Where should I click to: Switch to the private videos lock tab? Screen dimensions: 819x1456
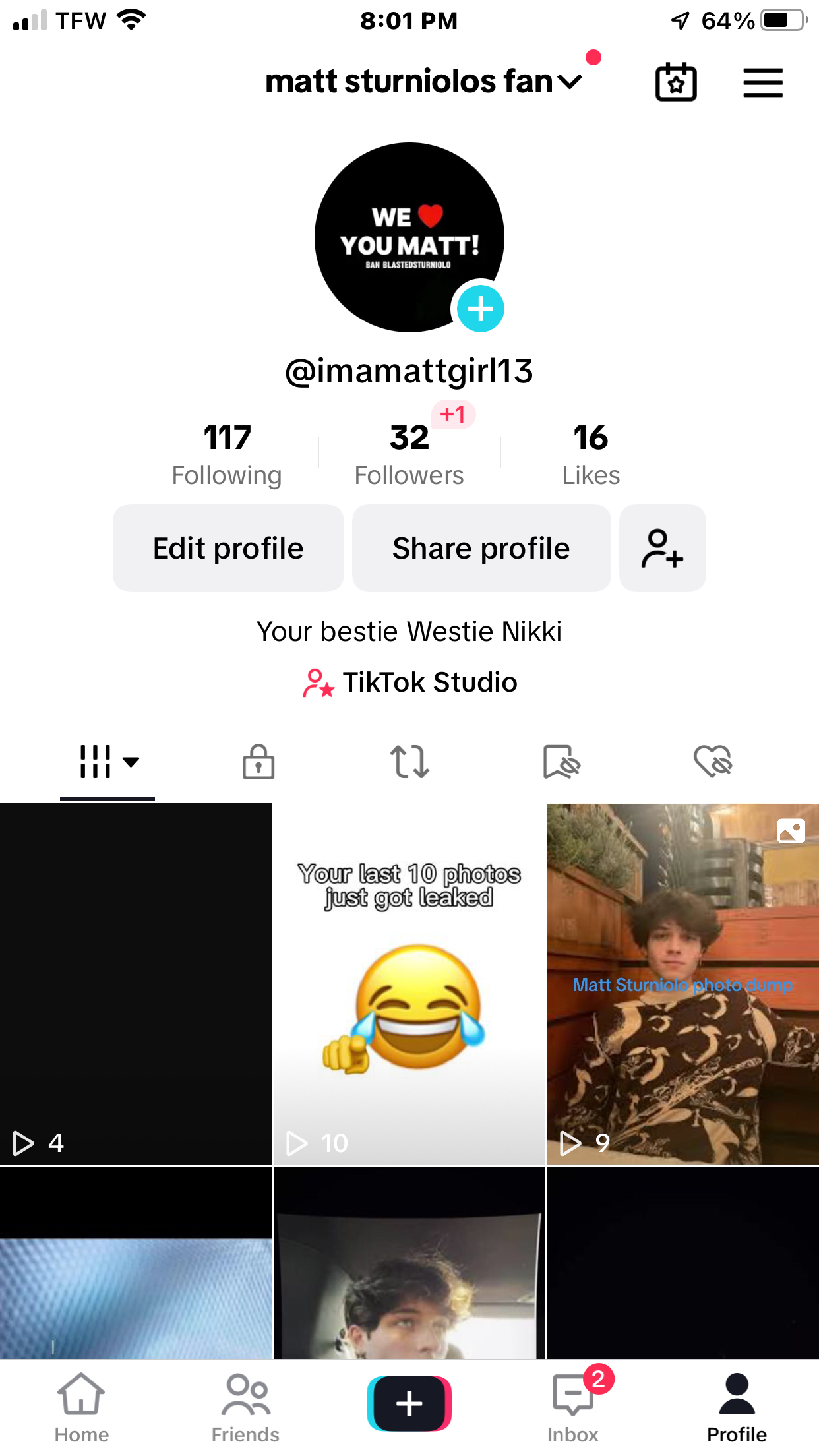258,762
